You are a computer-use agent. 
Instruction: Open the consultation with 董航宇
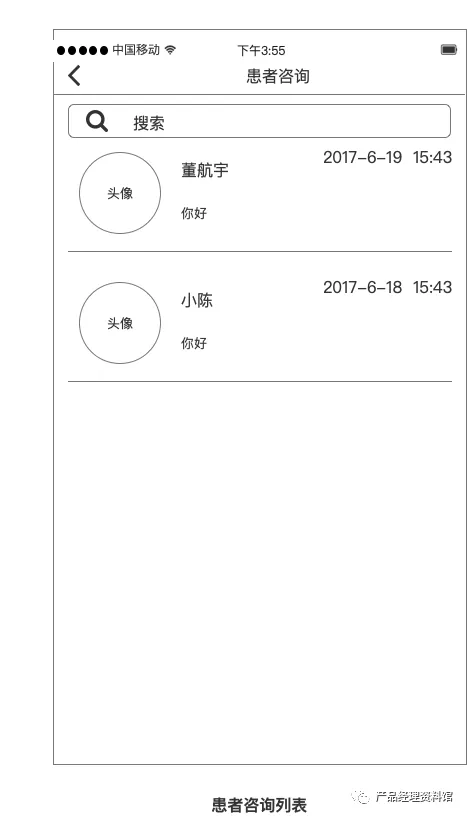(x=260, y=195)
